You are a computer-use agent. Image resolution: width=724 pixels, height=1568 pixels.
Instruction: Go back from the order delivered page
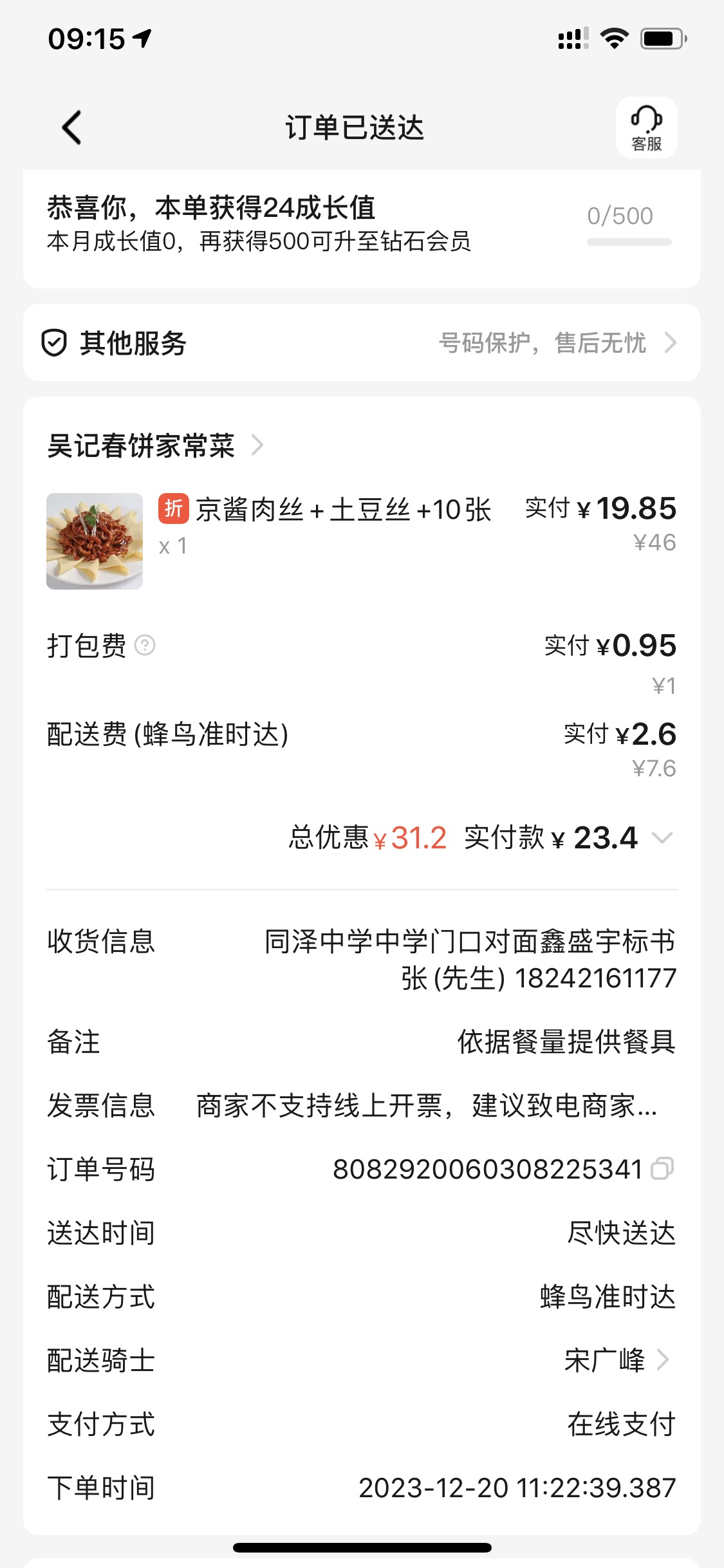click(x=71, y=127)
